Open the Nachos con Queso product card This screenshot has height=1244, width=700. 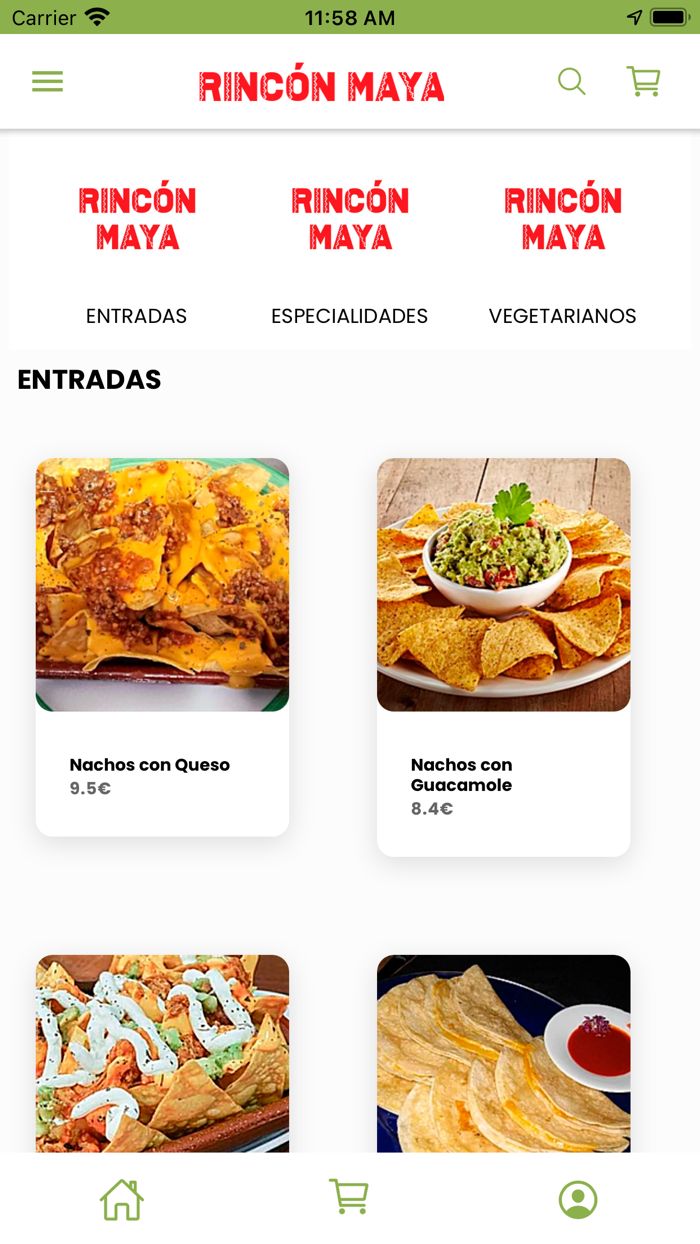point(162,645)
